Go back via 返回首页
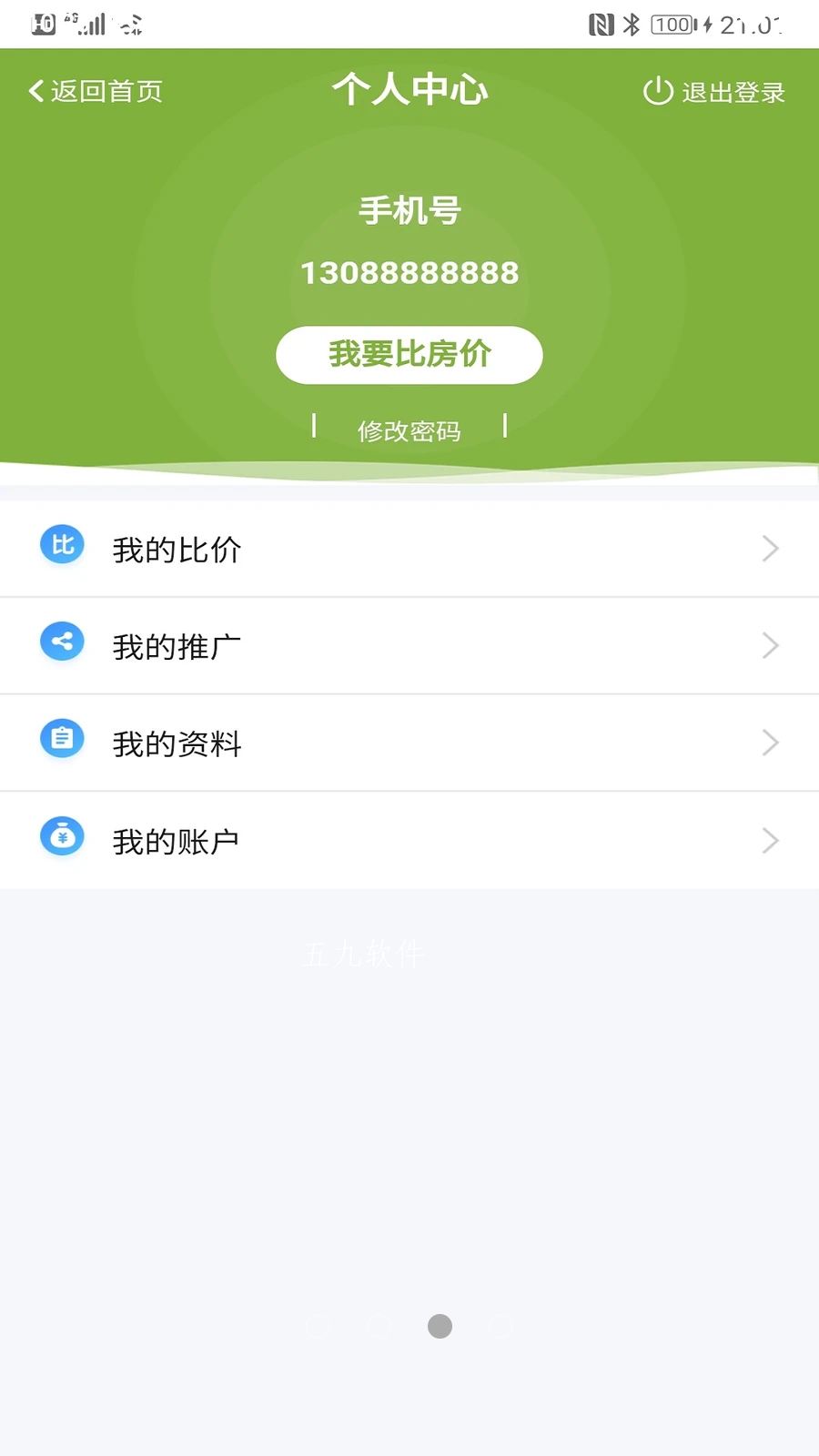 pos(96,91)
